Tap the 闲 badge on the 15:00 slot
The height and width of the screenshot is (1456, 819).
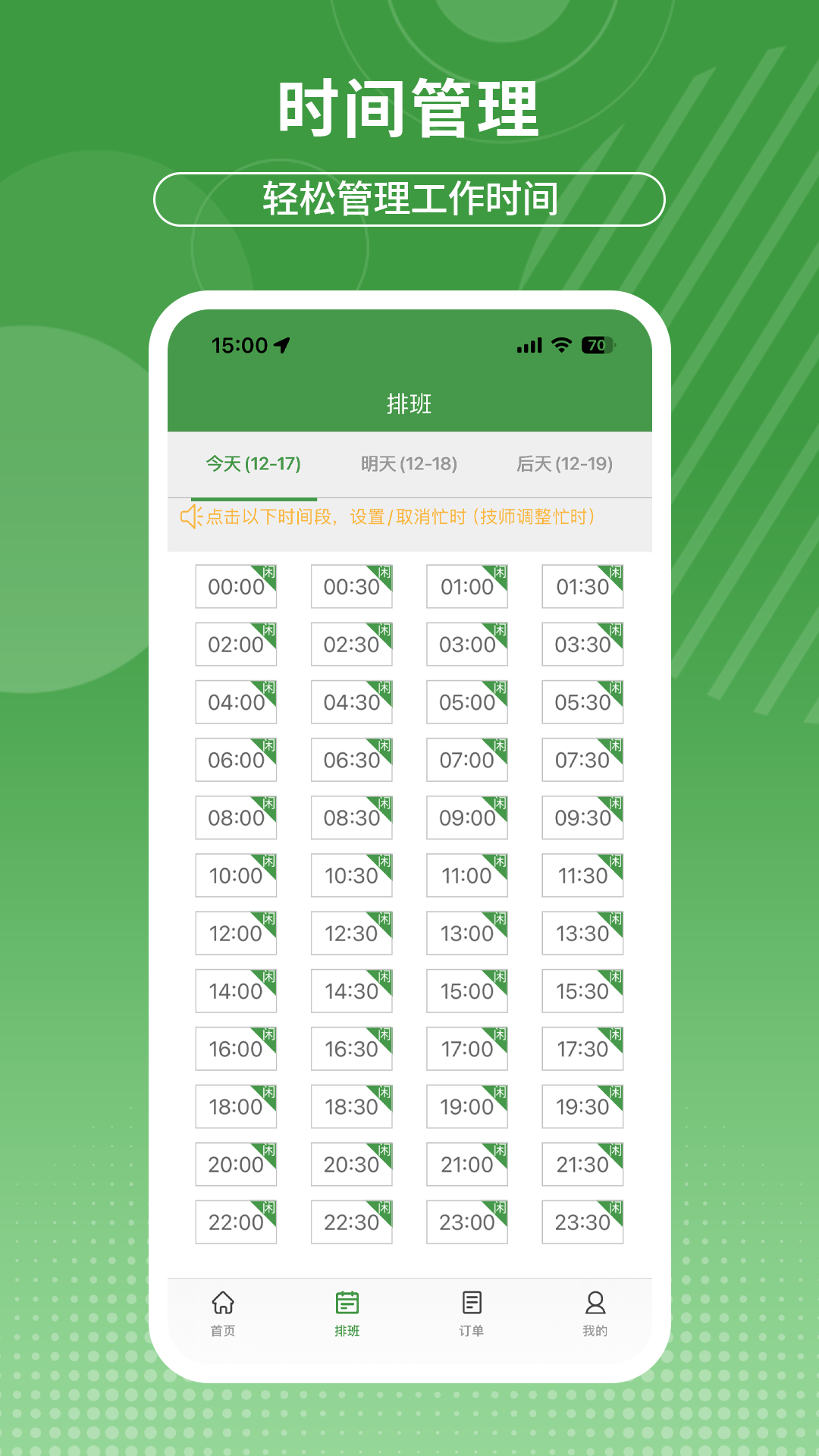pos(497,978)
